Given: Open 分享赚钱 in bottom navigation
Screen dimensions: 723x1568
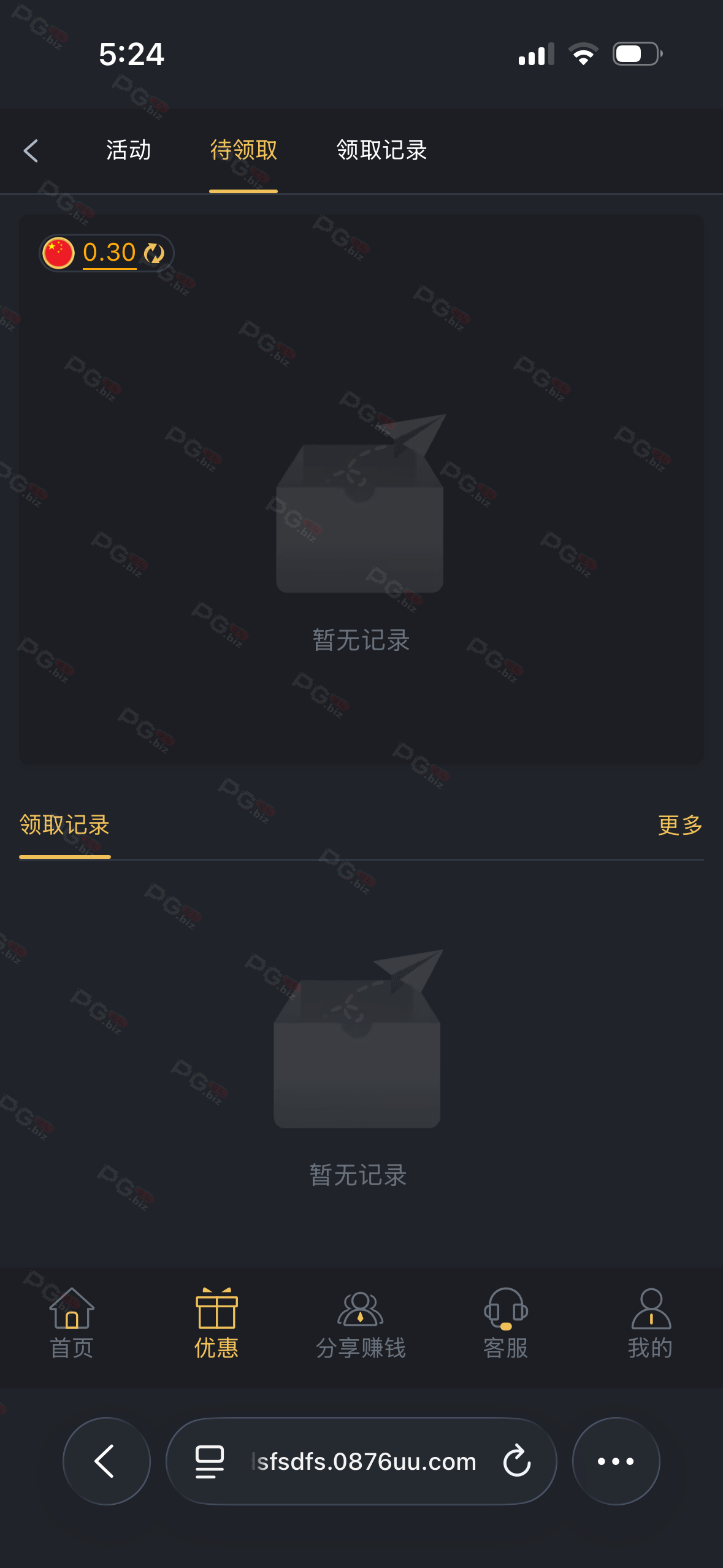Looking at the screenshot, I should point(361,1323).
